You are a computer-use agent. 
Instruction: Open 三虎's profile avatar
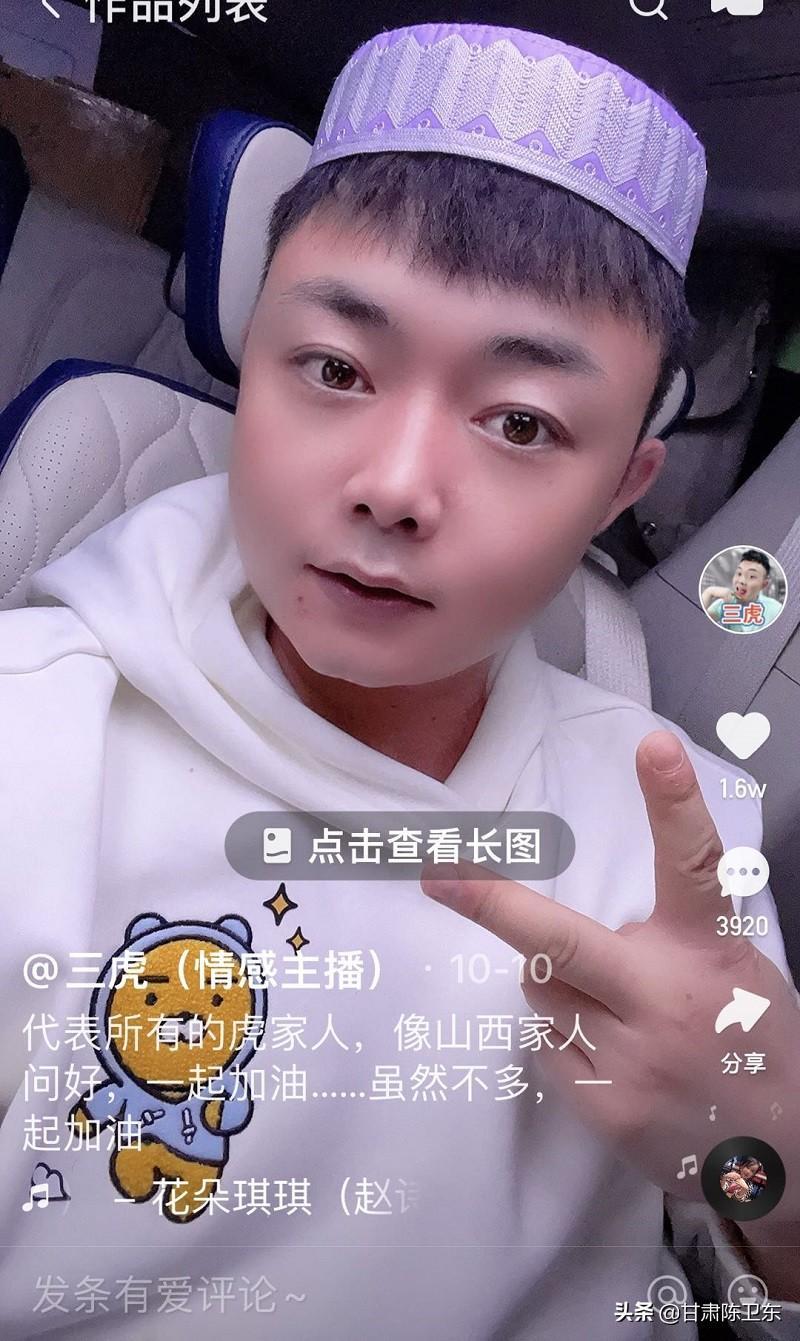(x=742, y=590)
